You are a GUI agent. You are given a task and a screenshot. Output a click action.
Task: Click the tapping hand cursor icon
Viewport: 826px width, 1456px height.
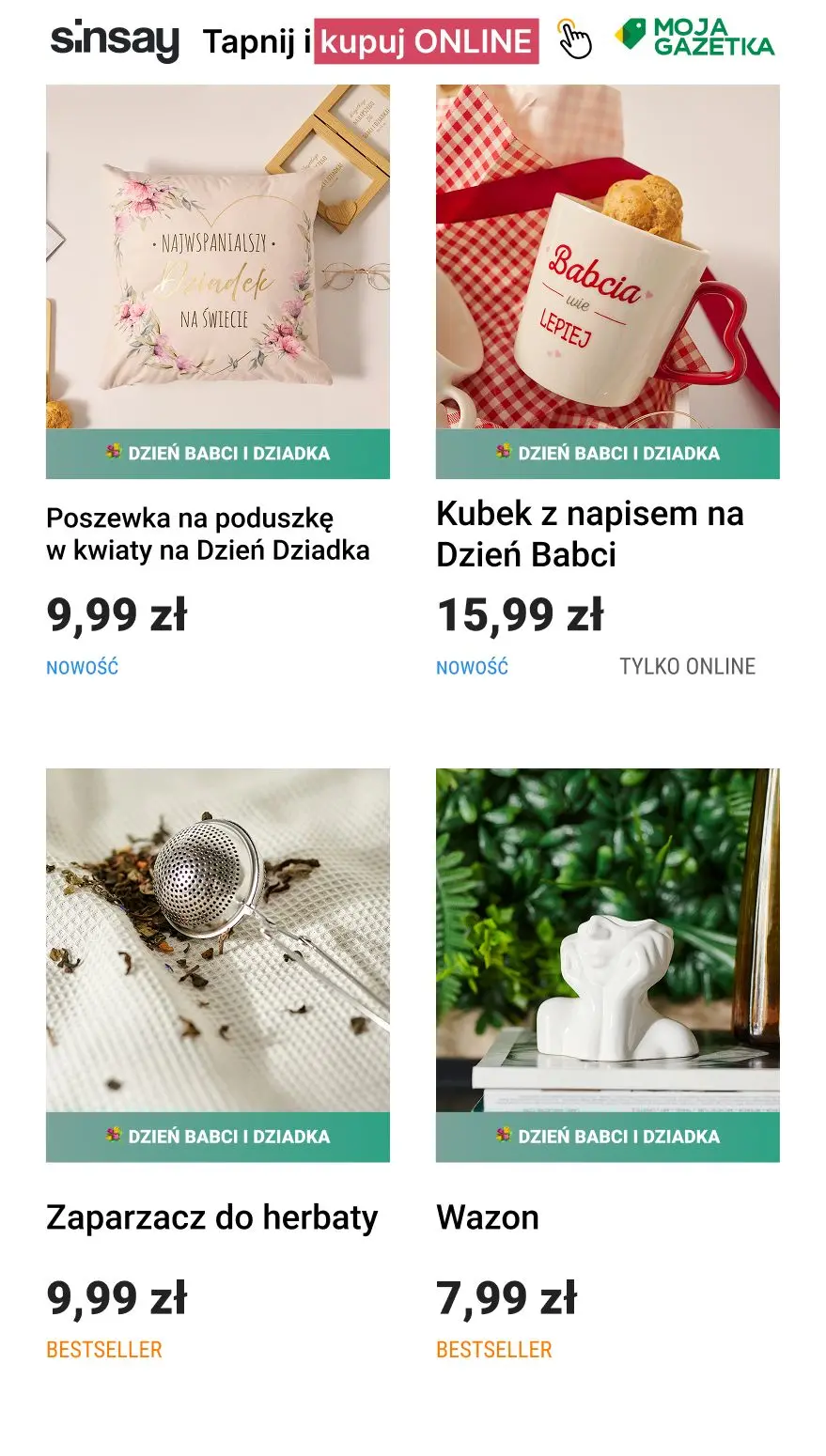click(574, 41)
